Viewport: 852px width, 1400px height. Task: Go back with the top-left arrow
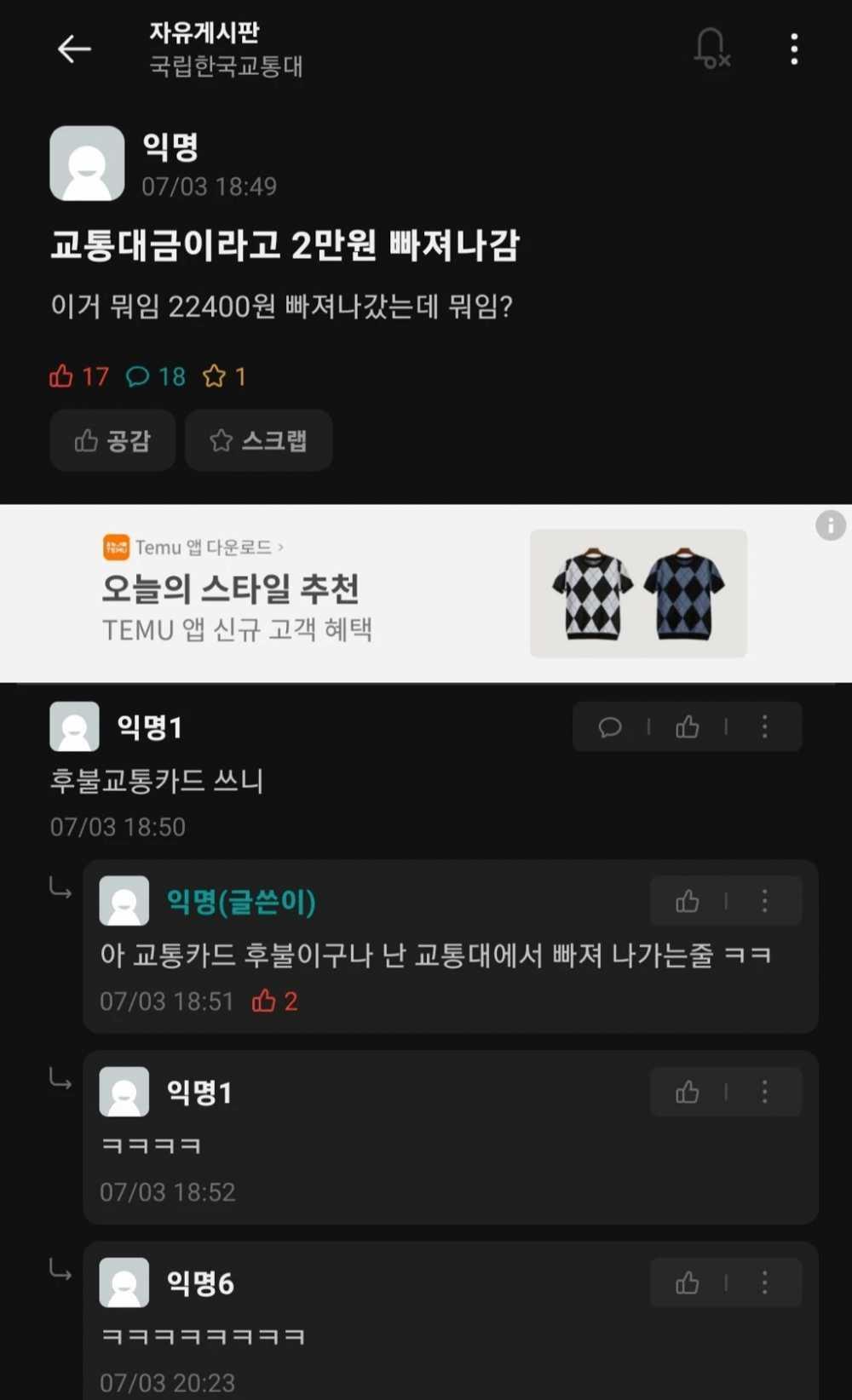[74, 49]
